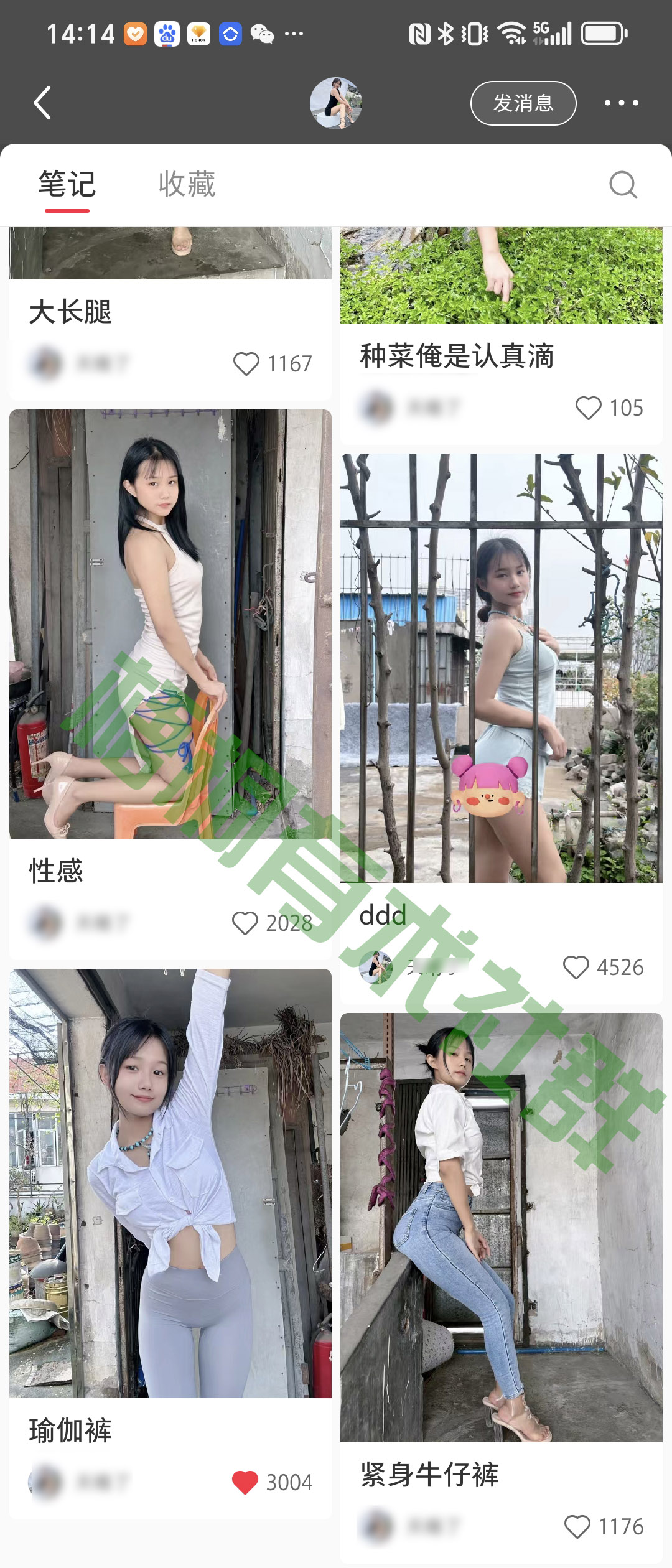Screen dimensions: 672x1568
Task: Like the 种菜俺是认真滴 note
Action: coord(588,408)
